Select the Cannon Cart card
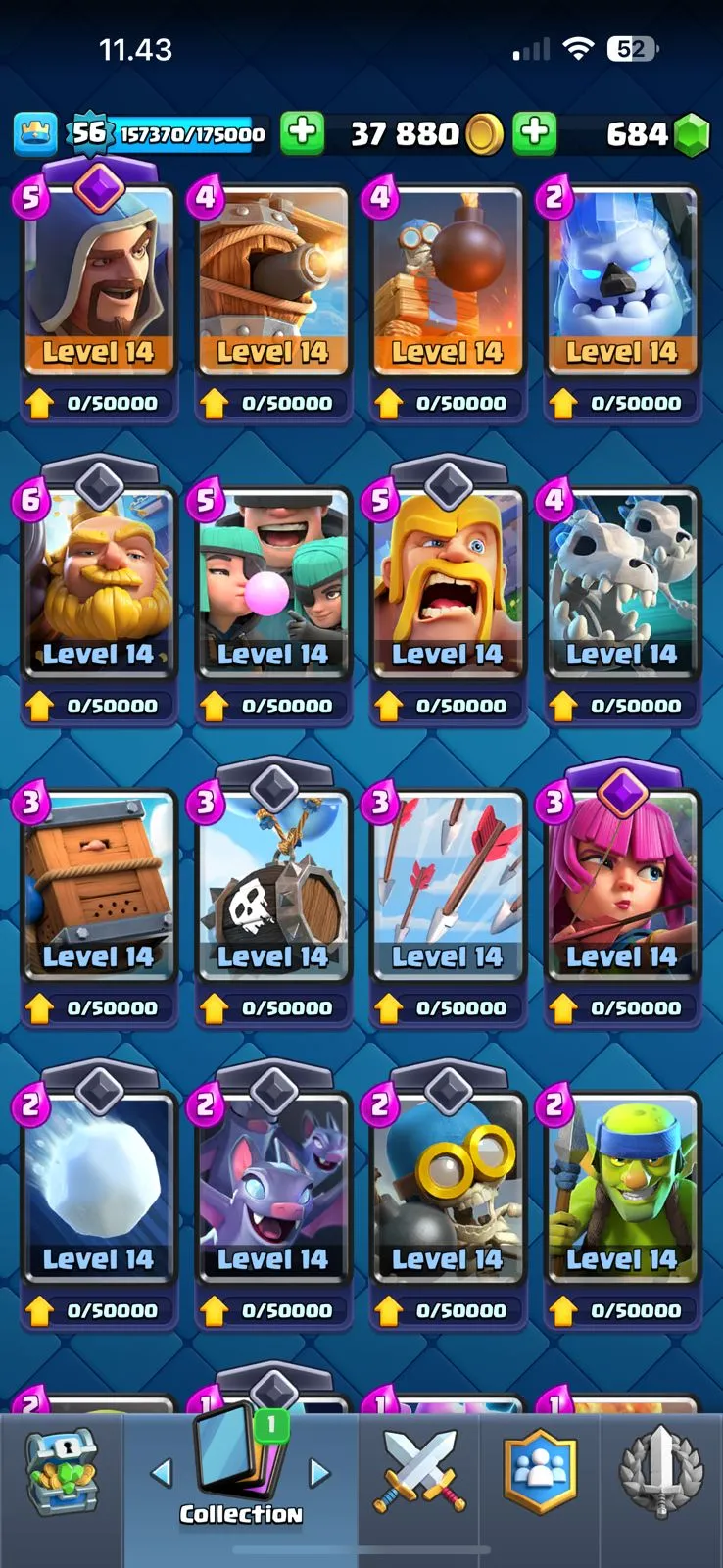Screen dimensions: 723x1568 pyautogui.click(x=272, y=279)
